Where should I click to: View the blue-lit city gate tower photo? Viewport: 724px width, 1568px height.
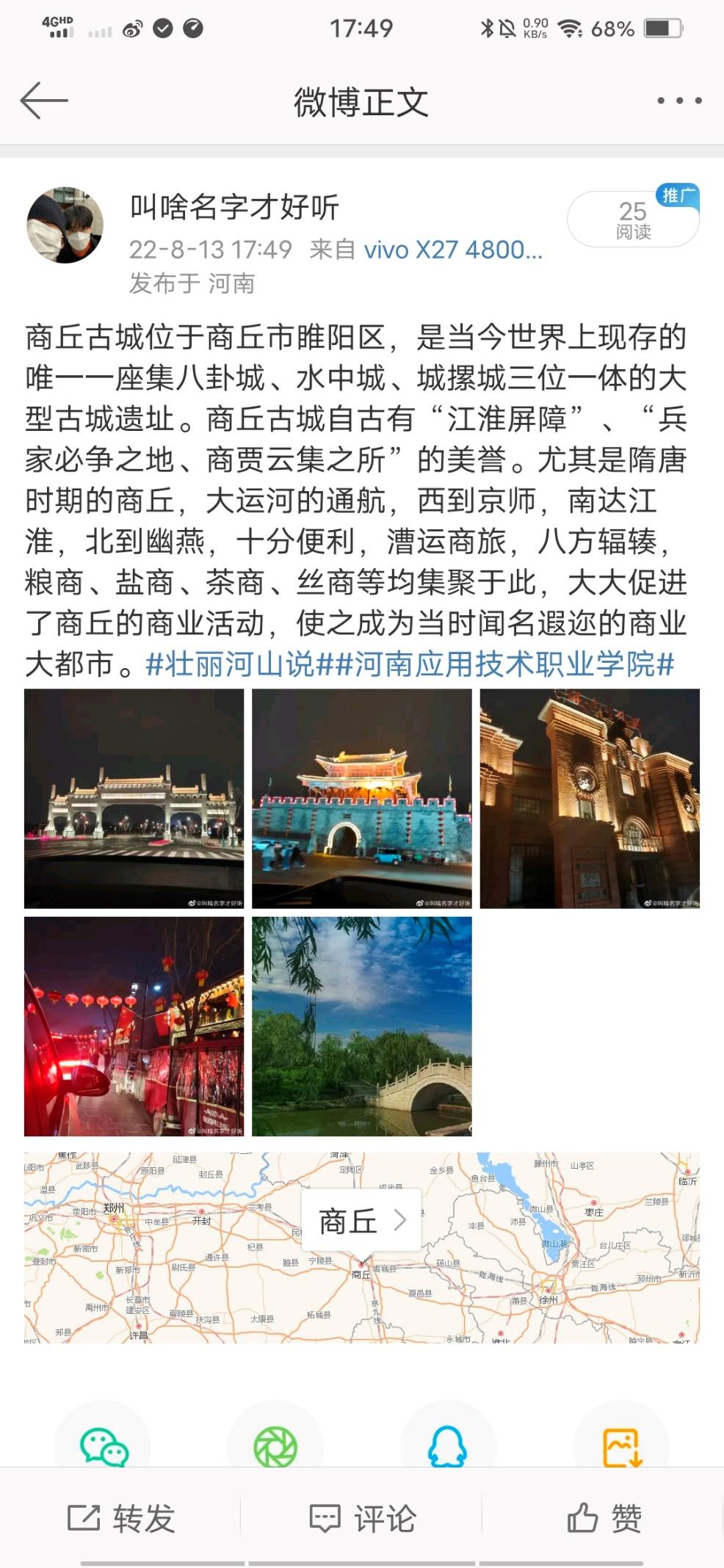point(361,798)
